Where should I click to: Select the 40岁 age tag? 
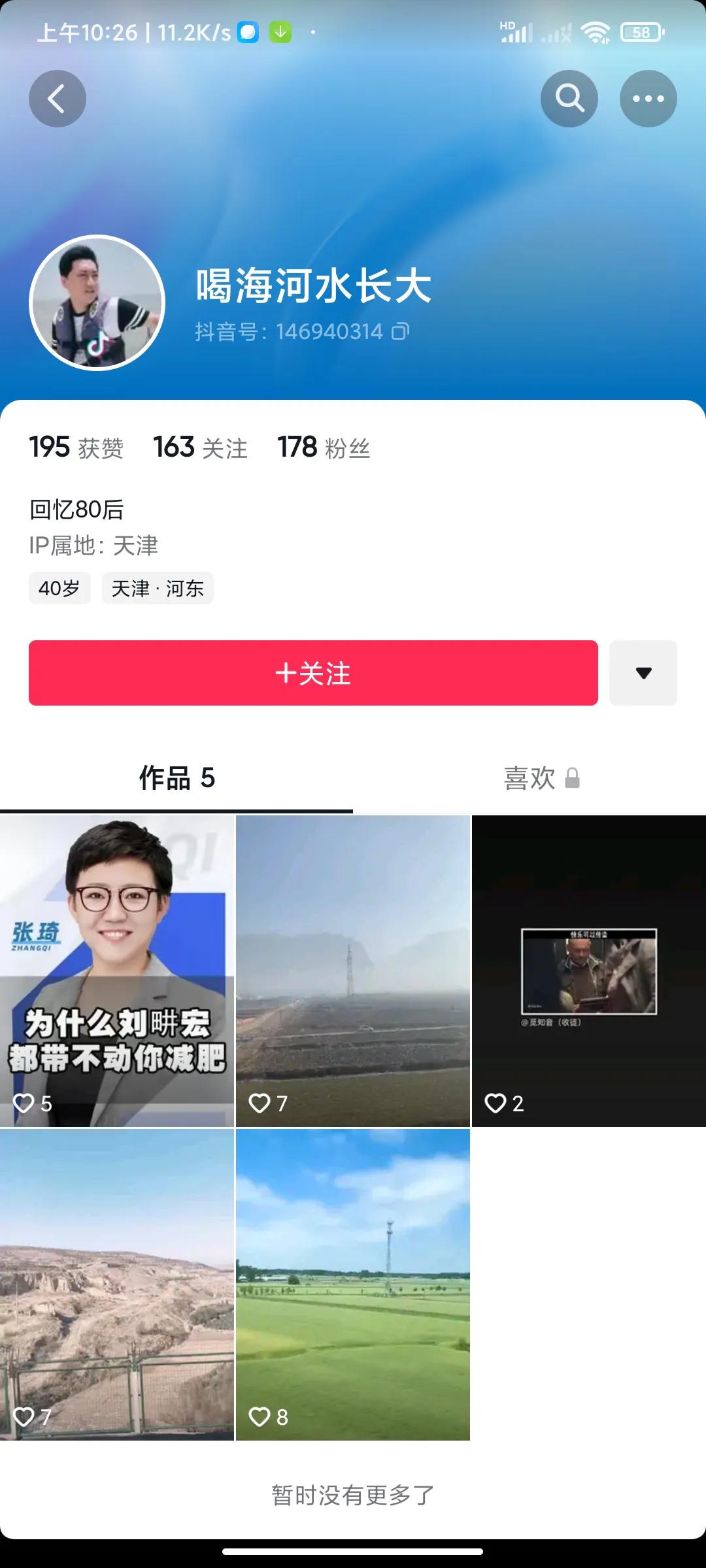coord(59,587)
